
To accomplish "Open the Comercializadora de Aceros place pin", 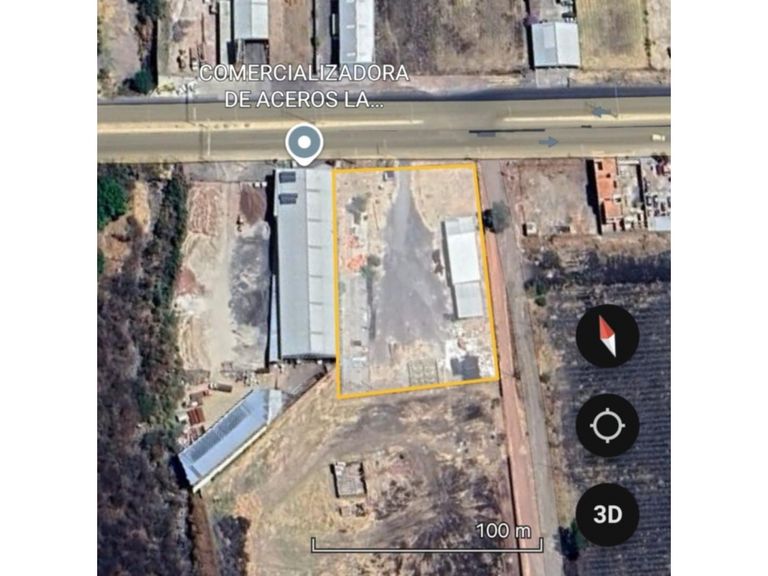I will [303, 144].
